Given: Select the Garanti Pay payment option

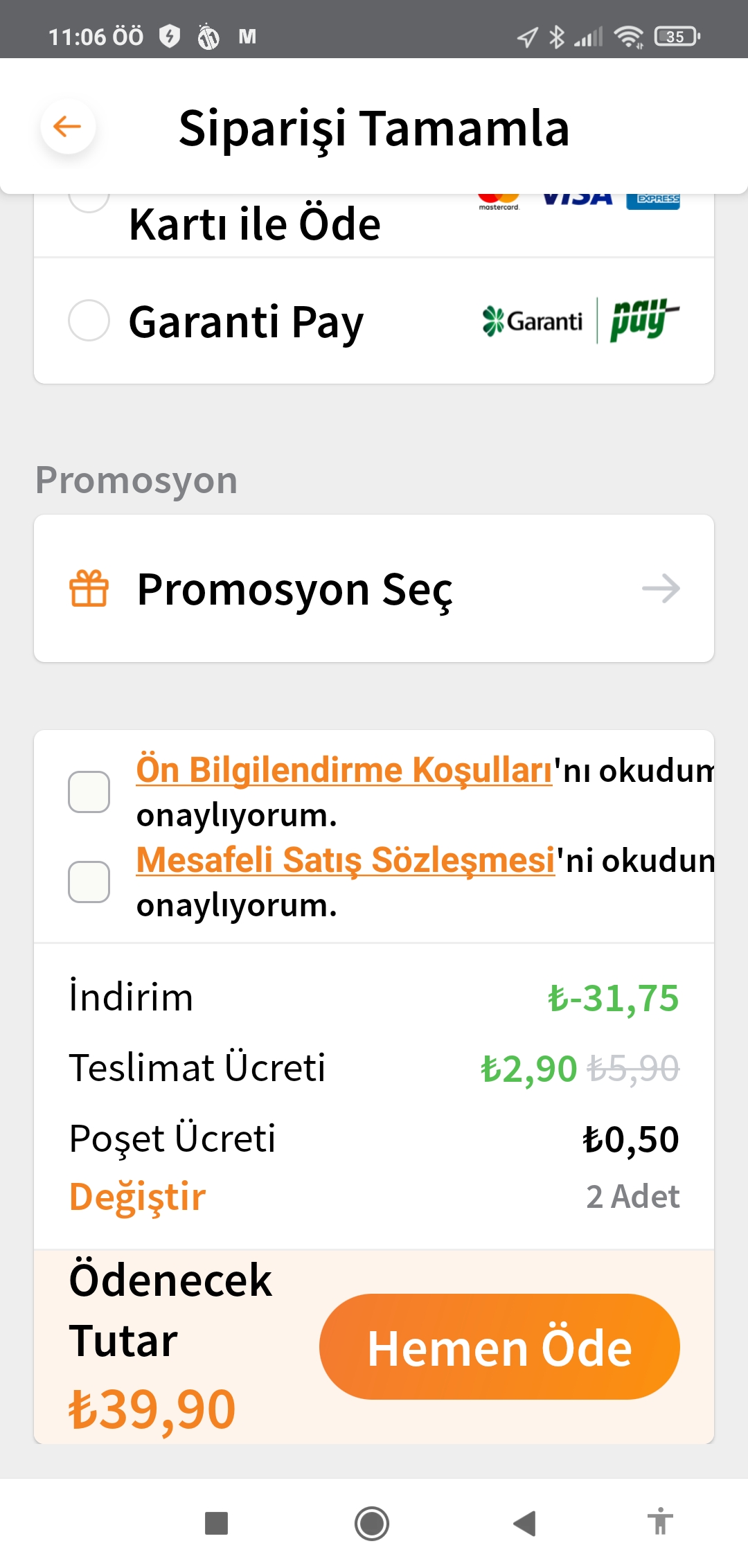Looking at the screenshot, I should (x=89, y=321).
